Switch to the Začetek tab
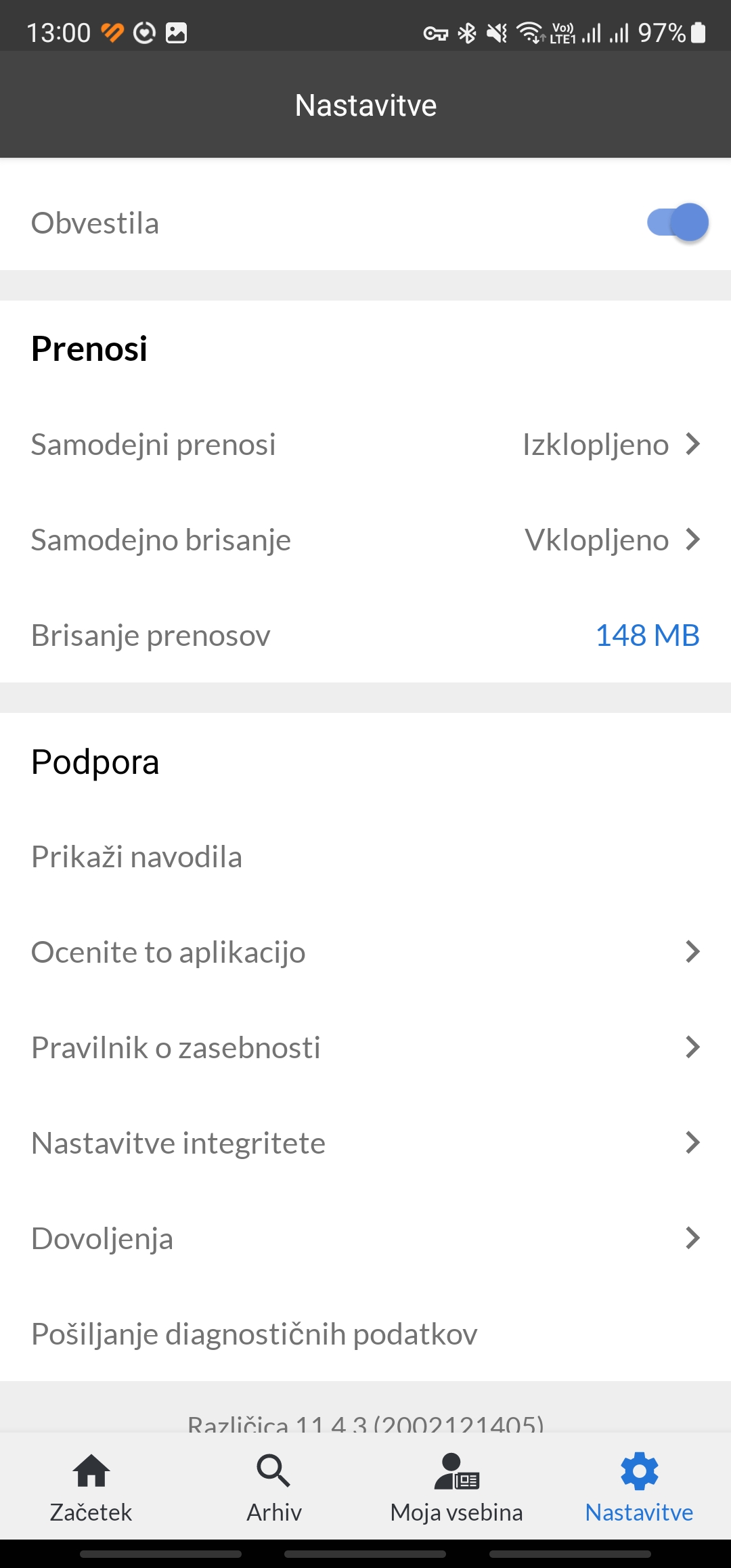Screen dimensions: 731x1568 (x=91, y=1487)
